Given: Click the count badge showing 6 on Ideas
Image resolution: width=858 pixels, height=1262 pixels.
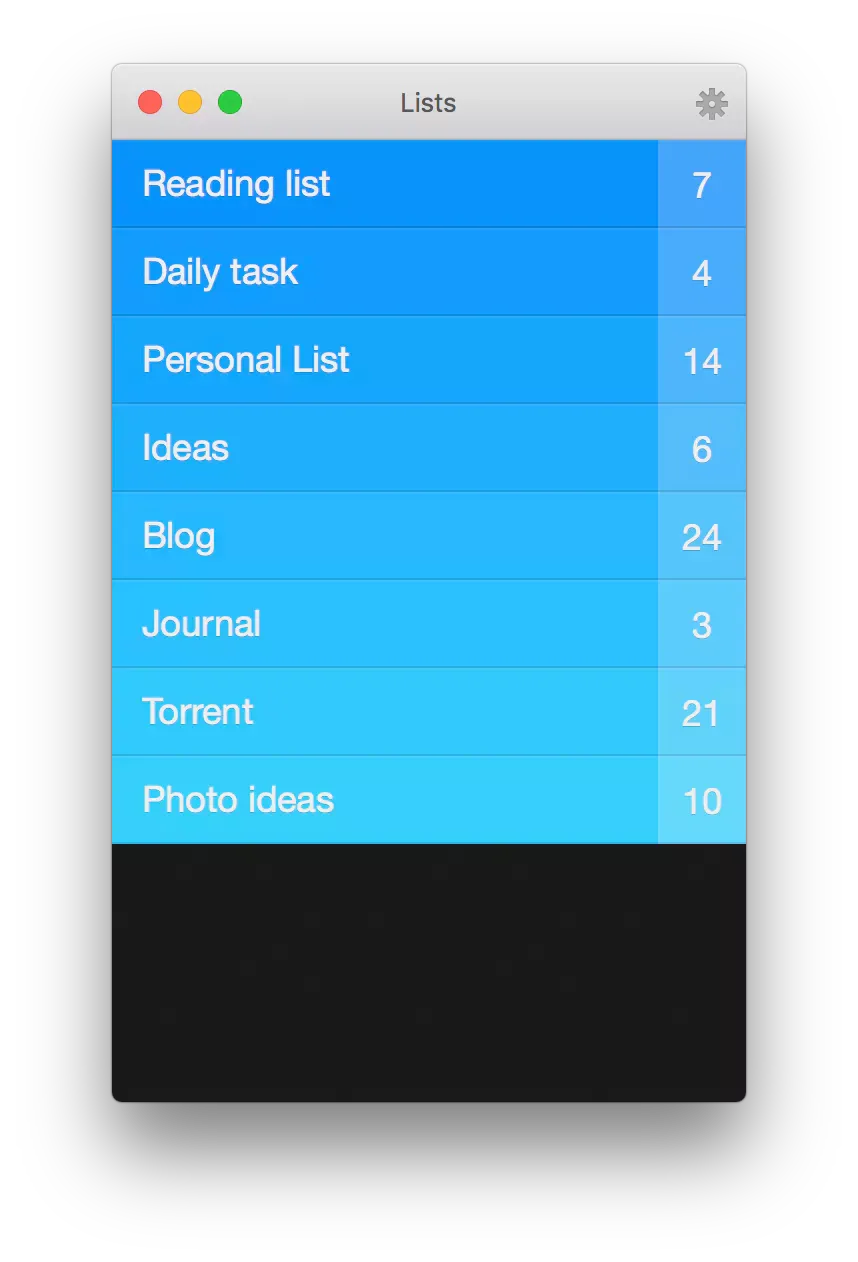Looking at the screenshot, I should 701,447.
